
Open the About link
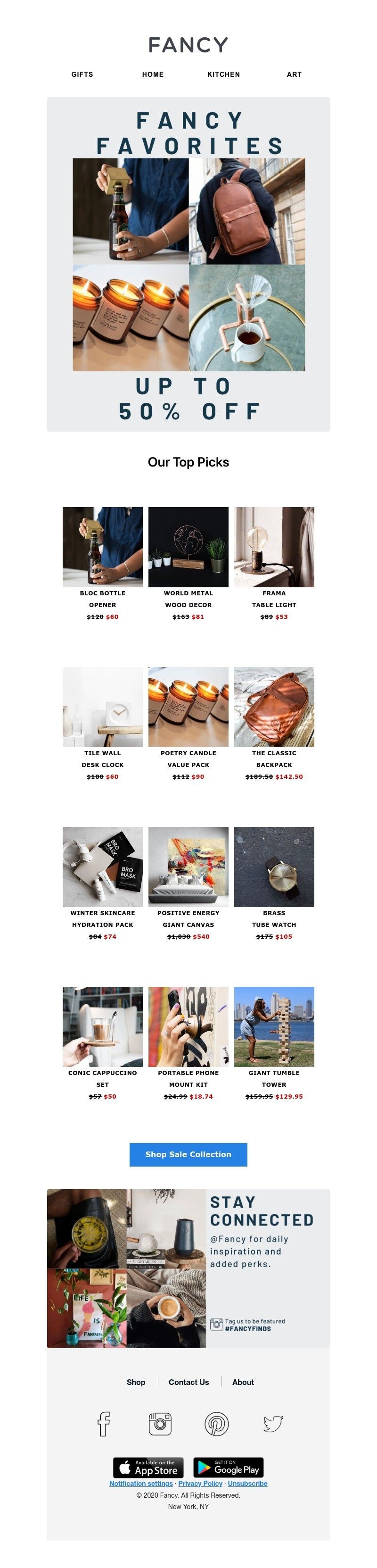[243, 1382]
